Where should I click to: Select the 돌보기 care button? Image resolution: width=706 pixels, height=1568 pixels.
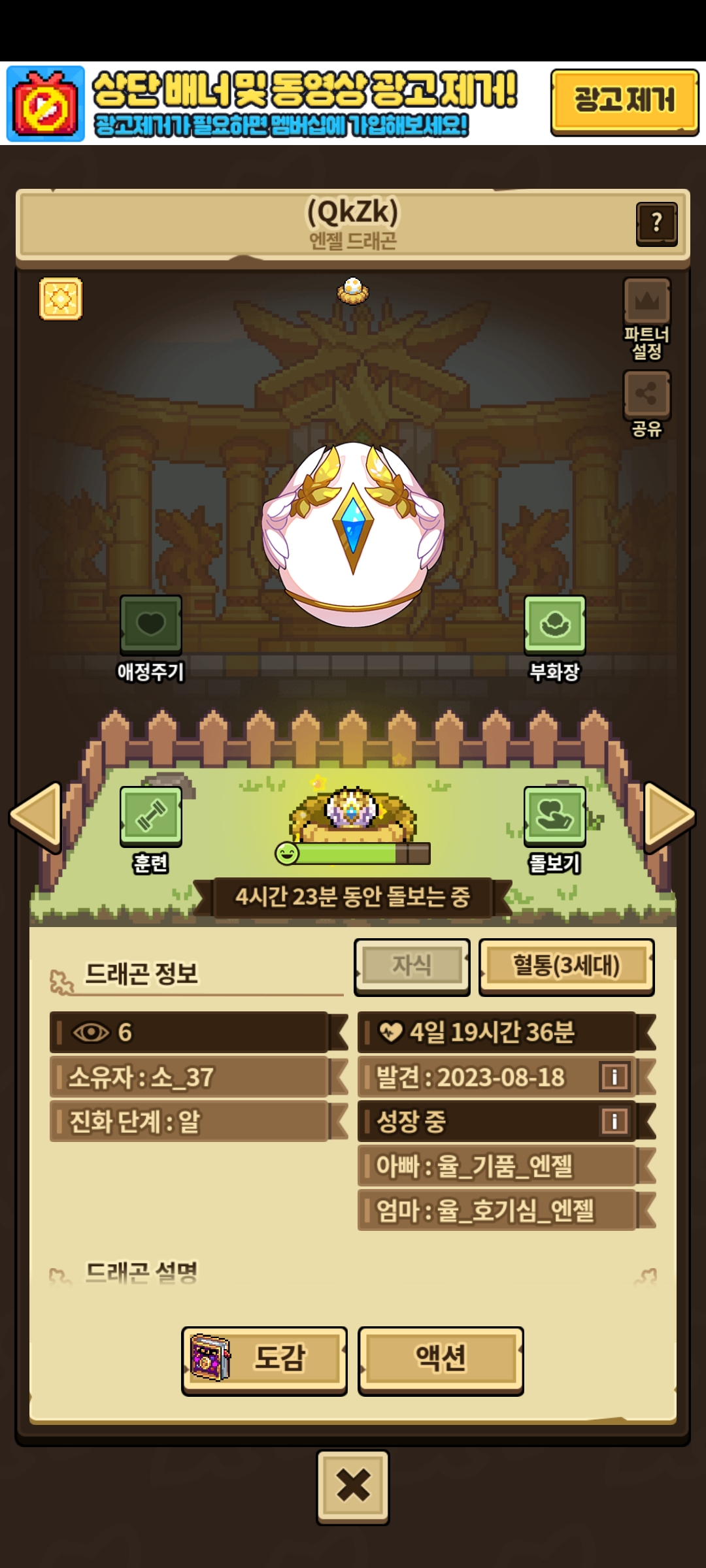[x=554, y=817]
